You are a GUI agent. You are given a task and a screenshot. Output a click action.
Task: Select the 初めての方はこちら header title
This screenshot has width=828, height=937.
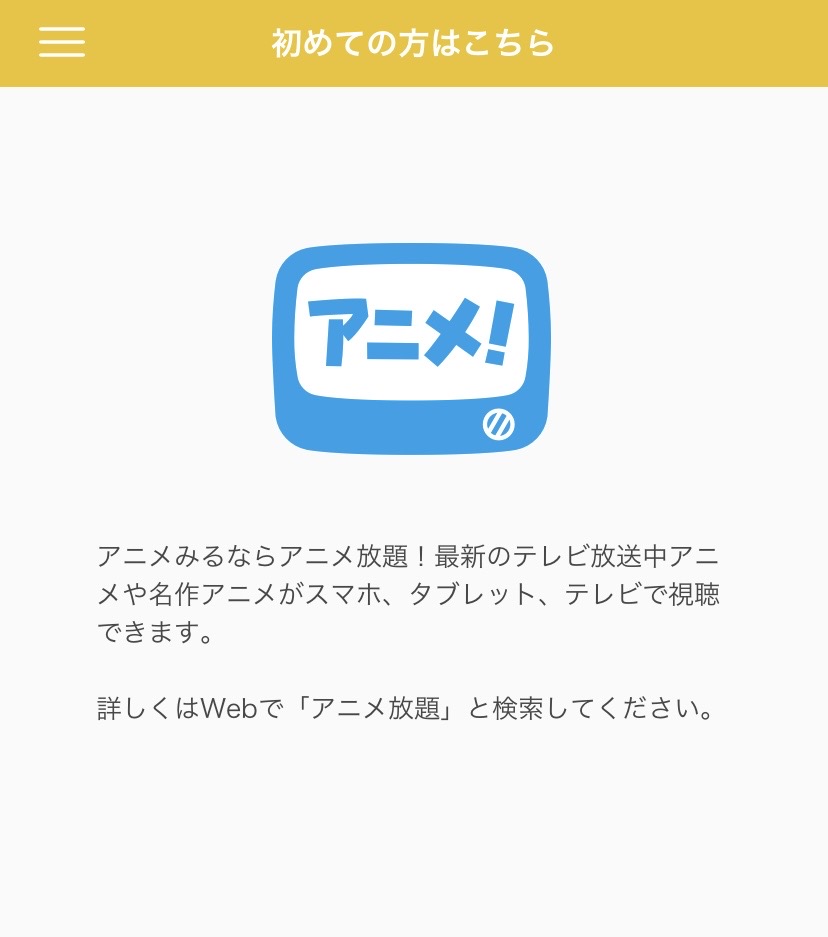click(x=411, y=43)
